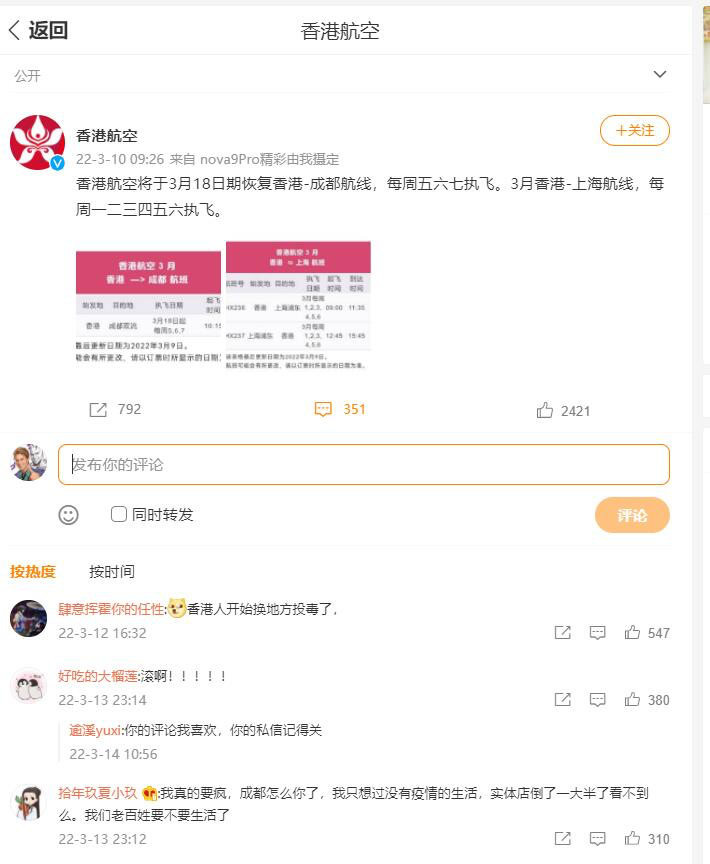Open the emoji picker for comments

pos(68,515)
